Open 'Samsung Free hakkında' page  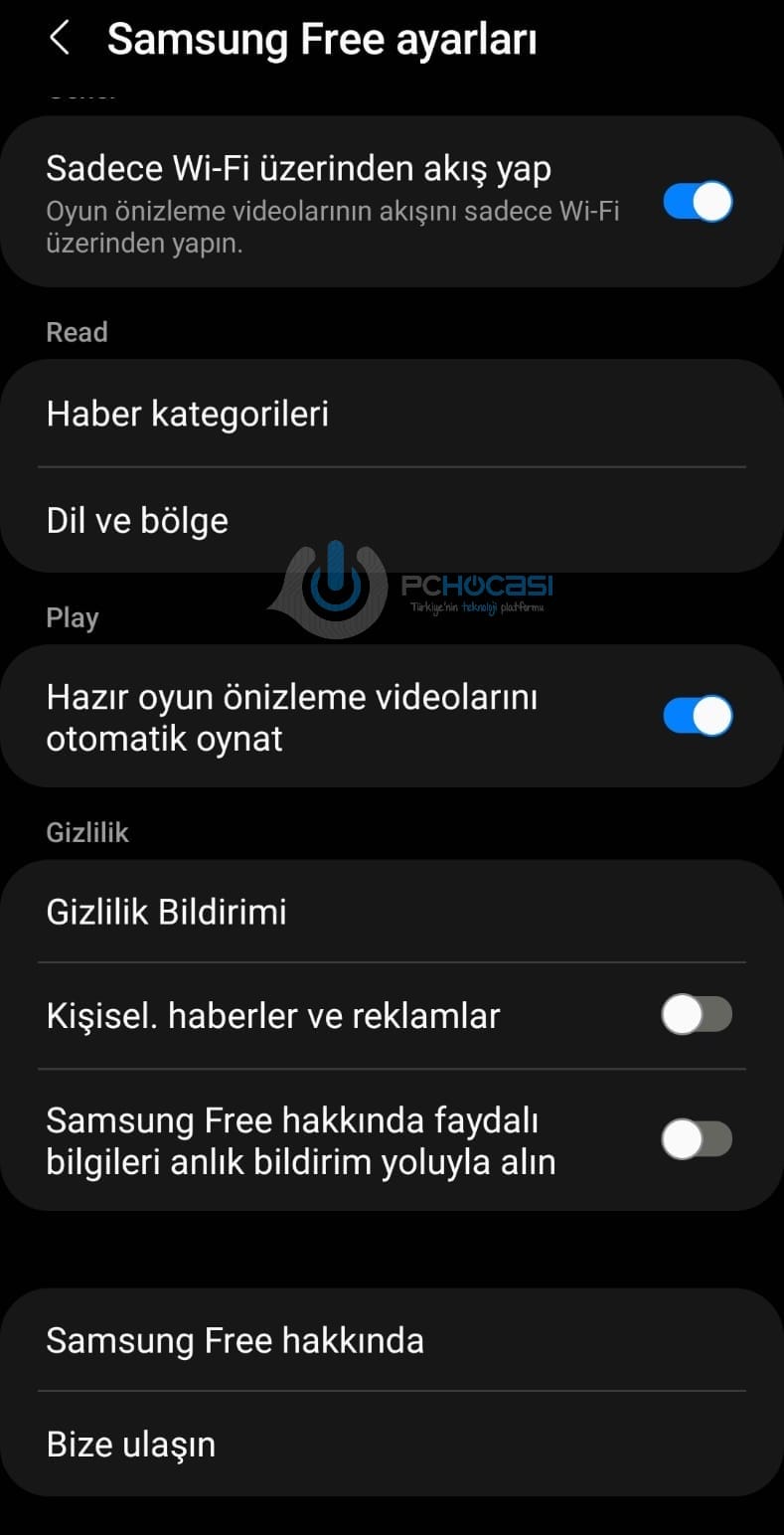[235, 1340]
